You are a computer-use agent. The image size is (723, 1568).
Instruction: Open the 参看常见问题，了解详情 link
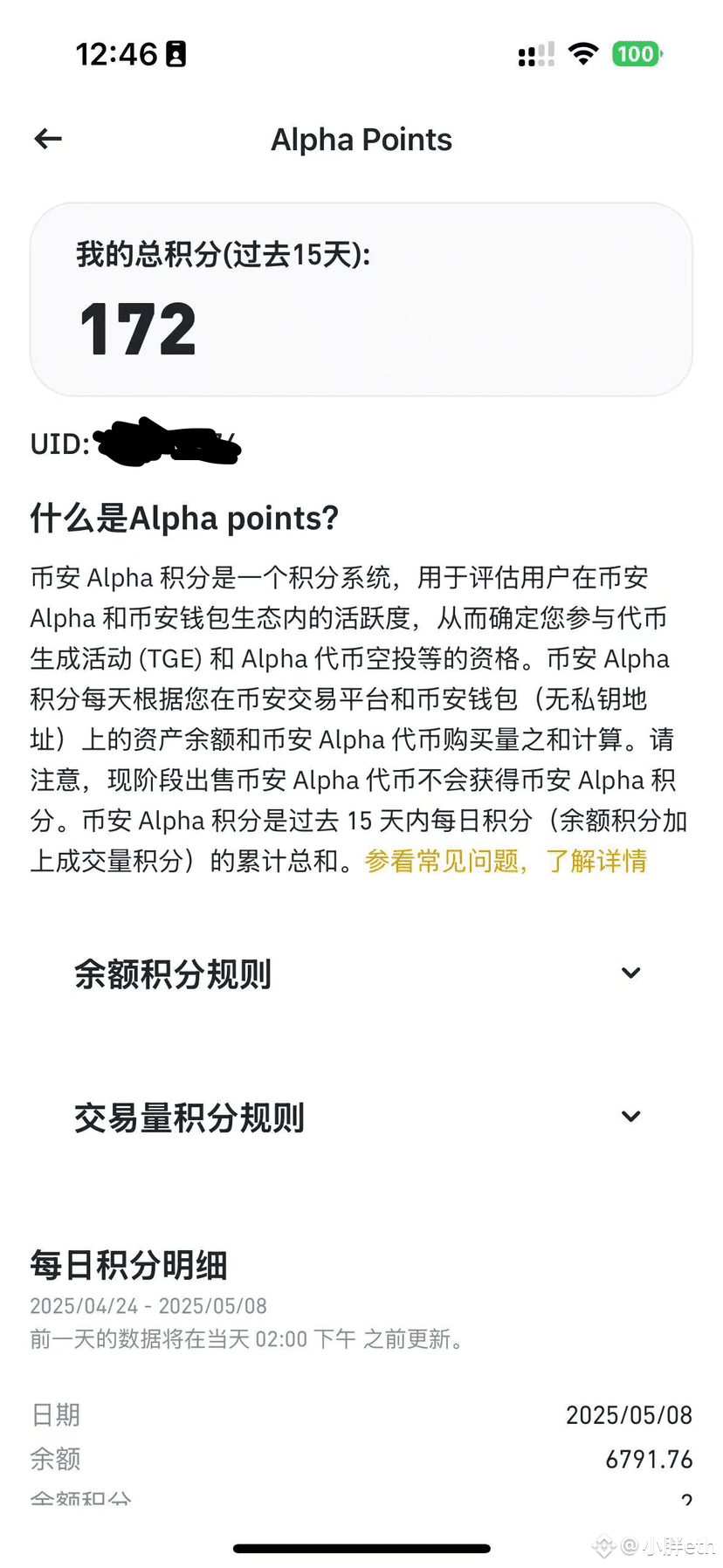(x=505, y=861)
